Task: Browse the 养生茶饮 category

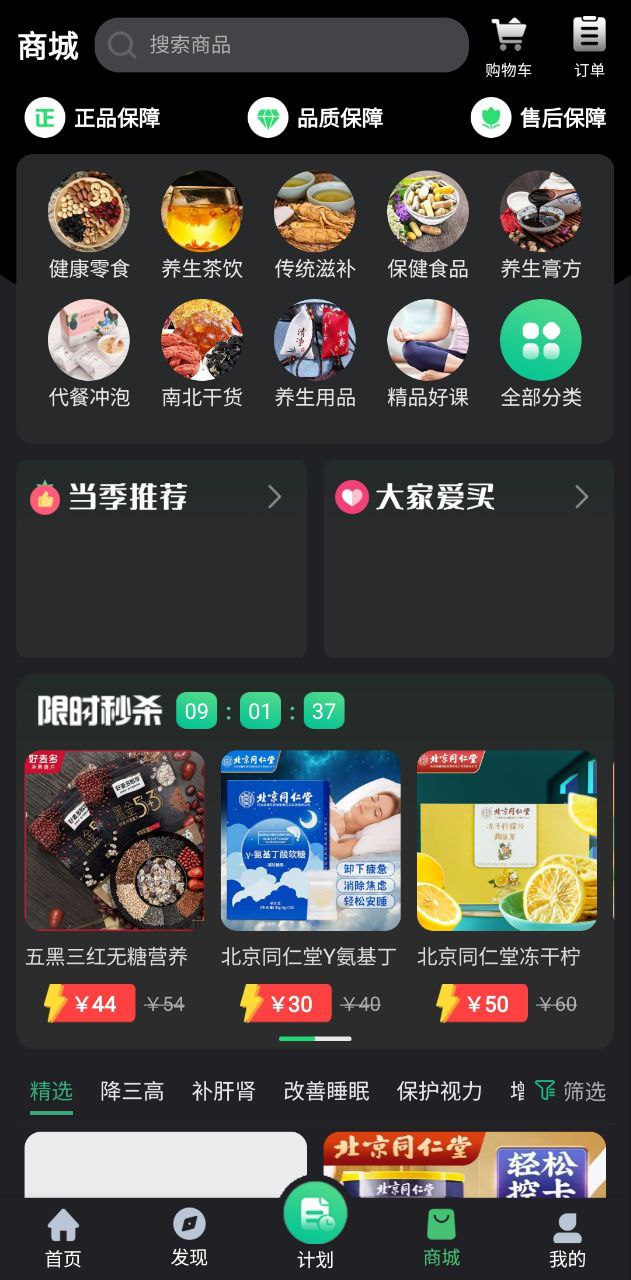Action: [202, 226]
